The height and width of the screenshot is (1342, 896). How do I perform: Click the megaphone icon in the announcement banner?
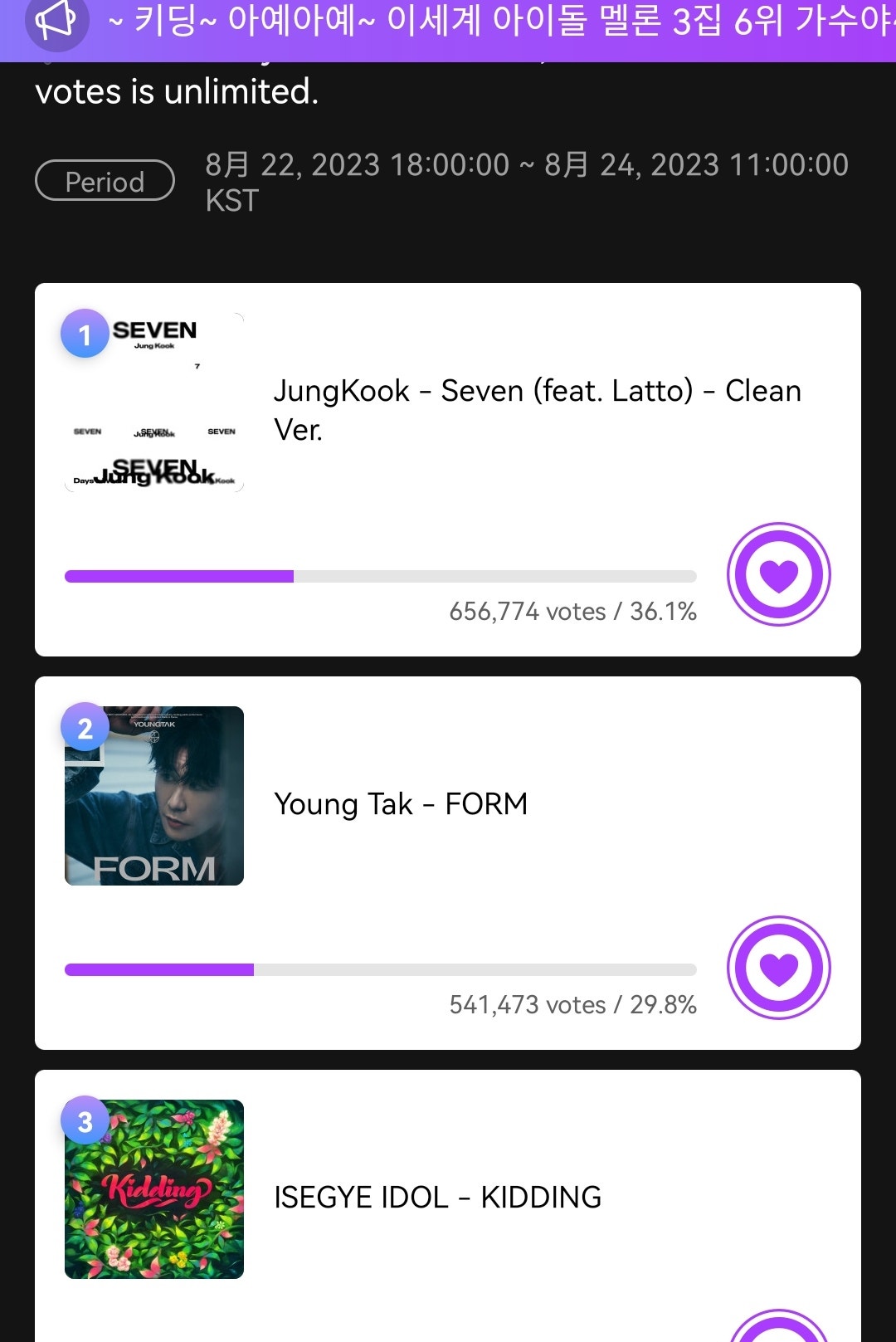pos(56,22)
